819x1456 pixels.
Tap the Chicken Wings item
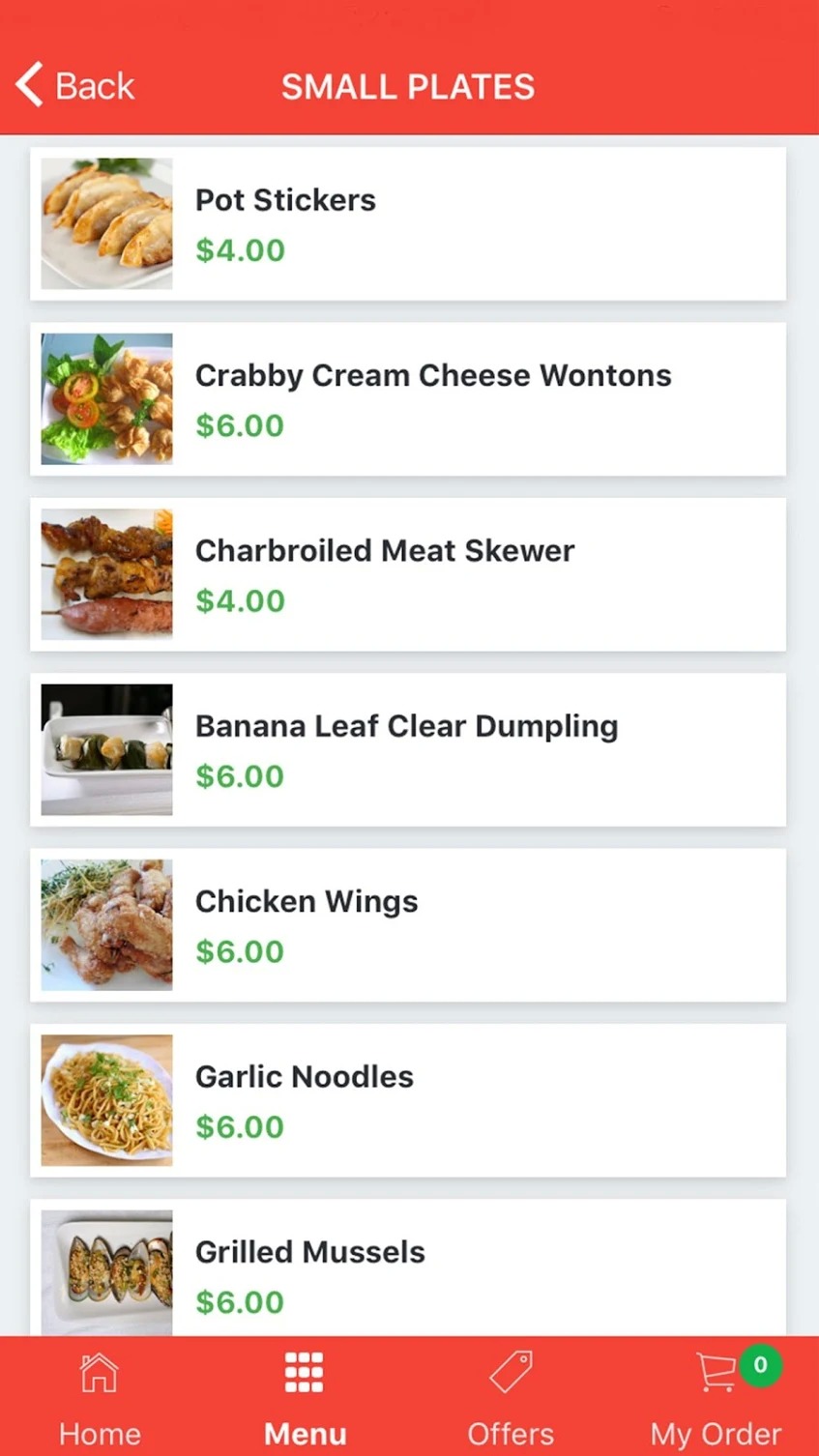click(x=408, y=924)
